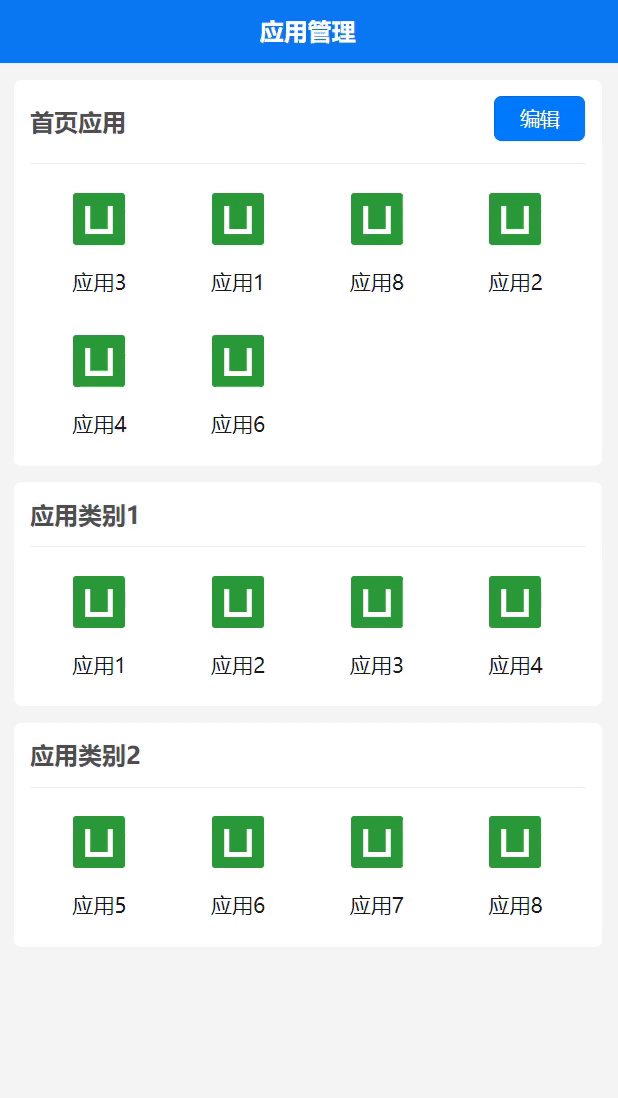Image resolution: width=618 pixels, height=1098 pixels.
Task: Open 应用3 in the 首页应用 section
Action: [99, 243]
